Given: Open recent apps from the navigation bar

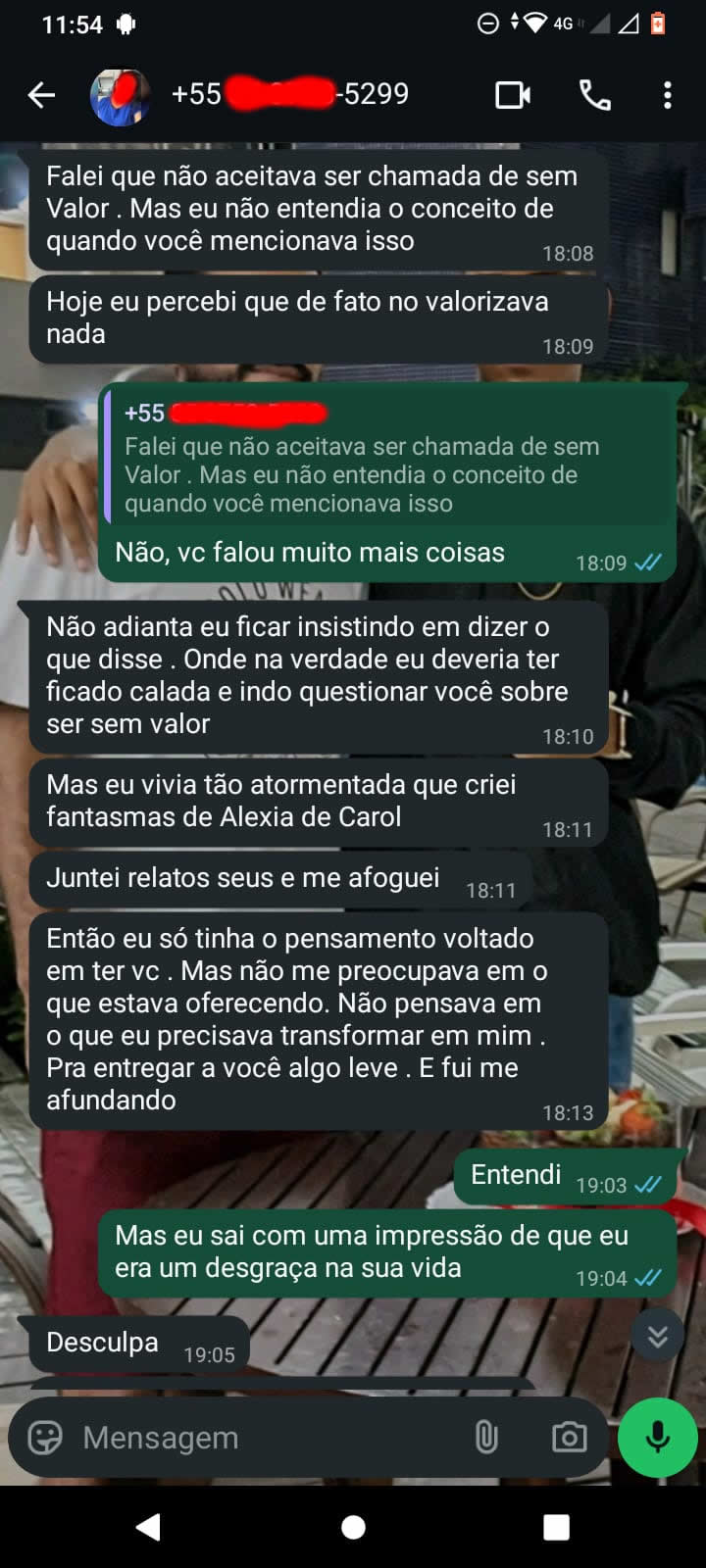Looking at the screenshot, I should point(556,1527).
